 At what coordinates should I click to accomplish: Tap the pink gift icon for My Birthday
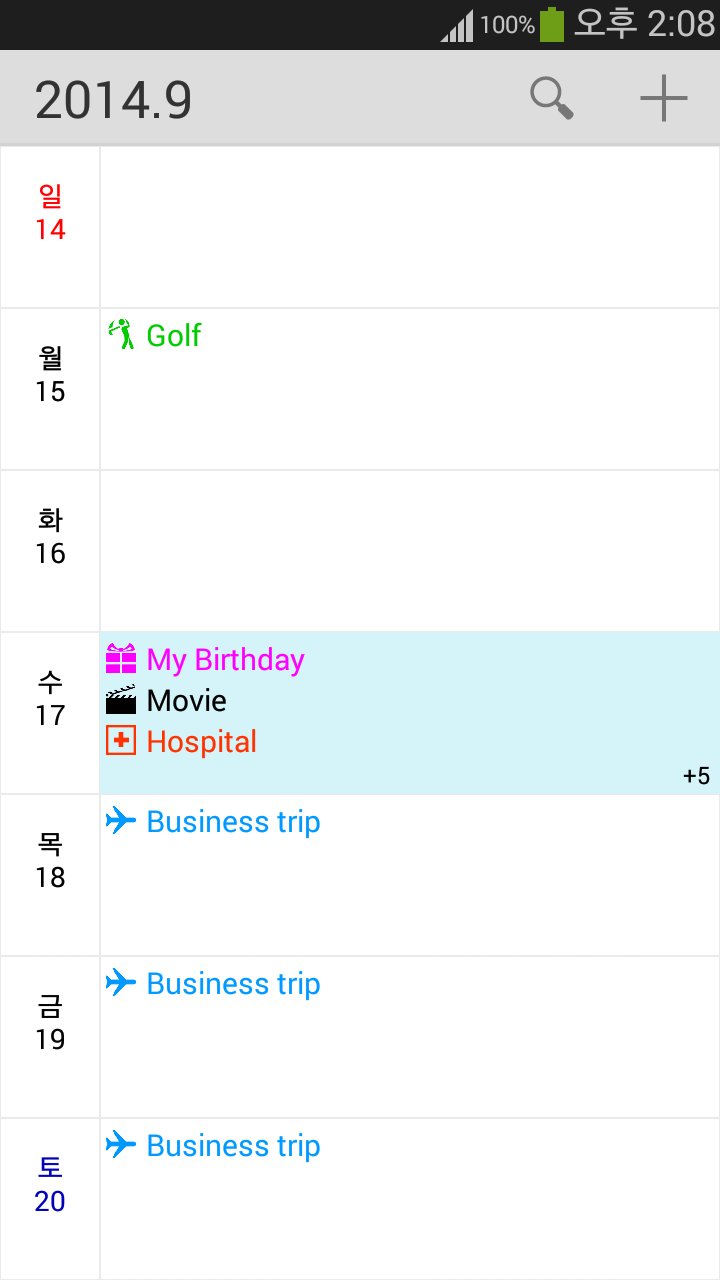[x=120, y=659]
